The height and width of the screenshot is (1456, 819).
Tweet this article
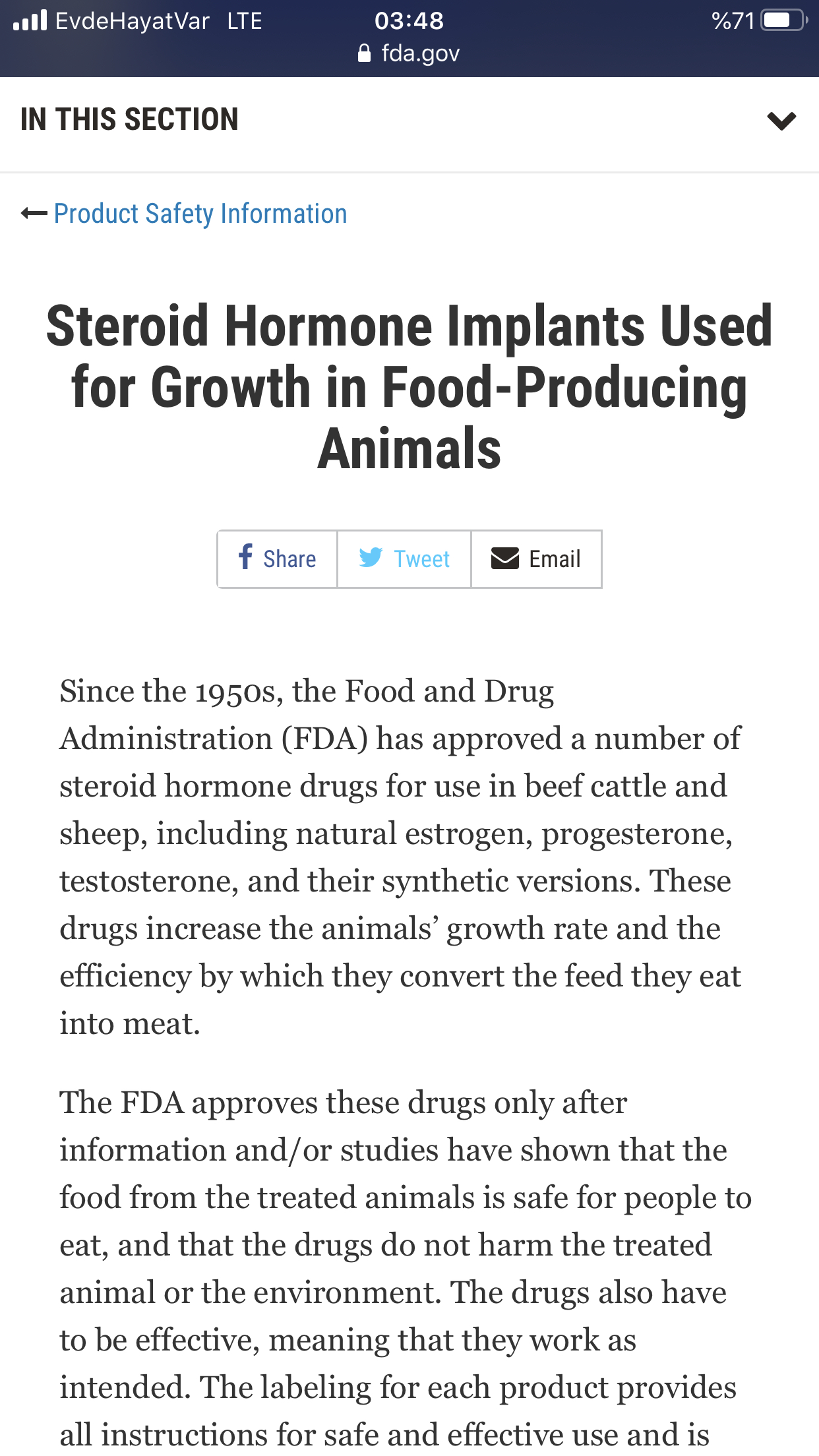click(x=404, y=559)
